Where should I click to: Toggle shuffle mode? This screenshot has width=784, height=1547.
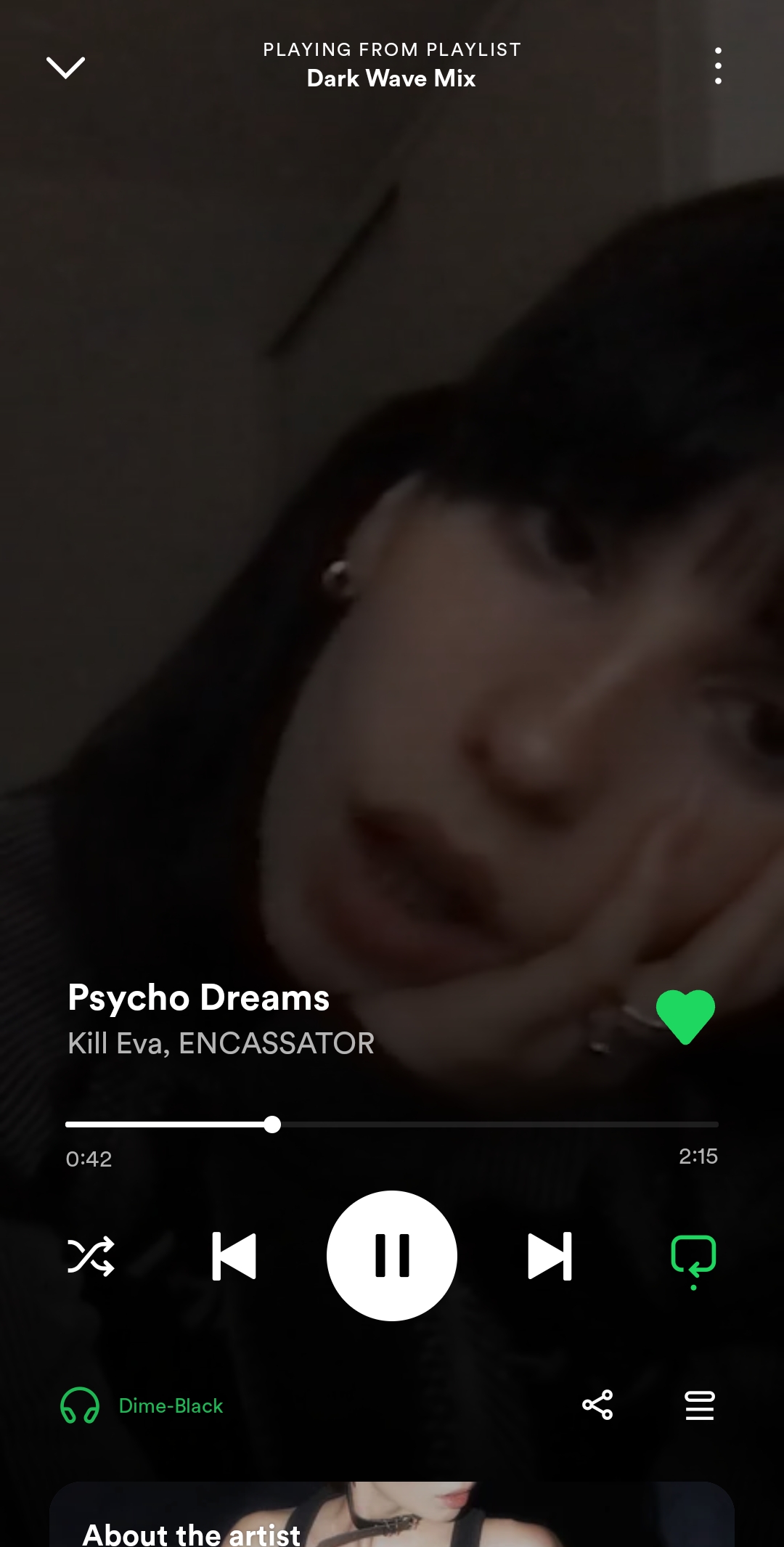tap(91, 1256)
